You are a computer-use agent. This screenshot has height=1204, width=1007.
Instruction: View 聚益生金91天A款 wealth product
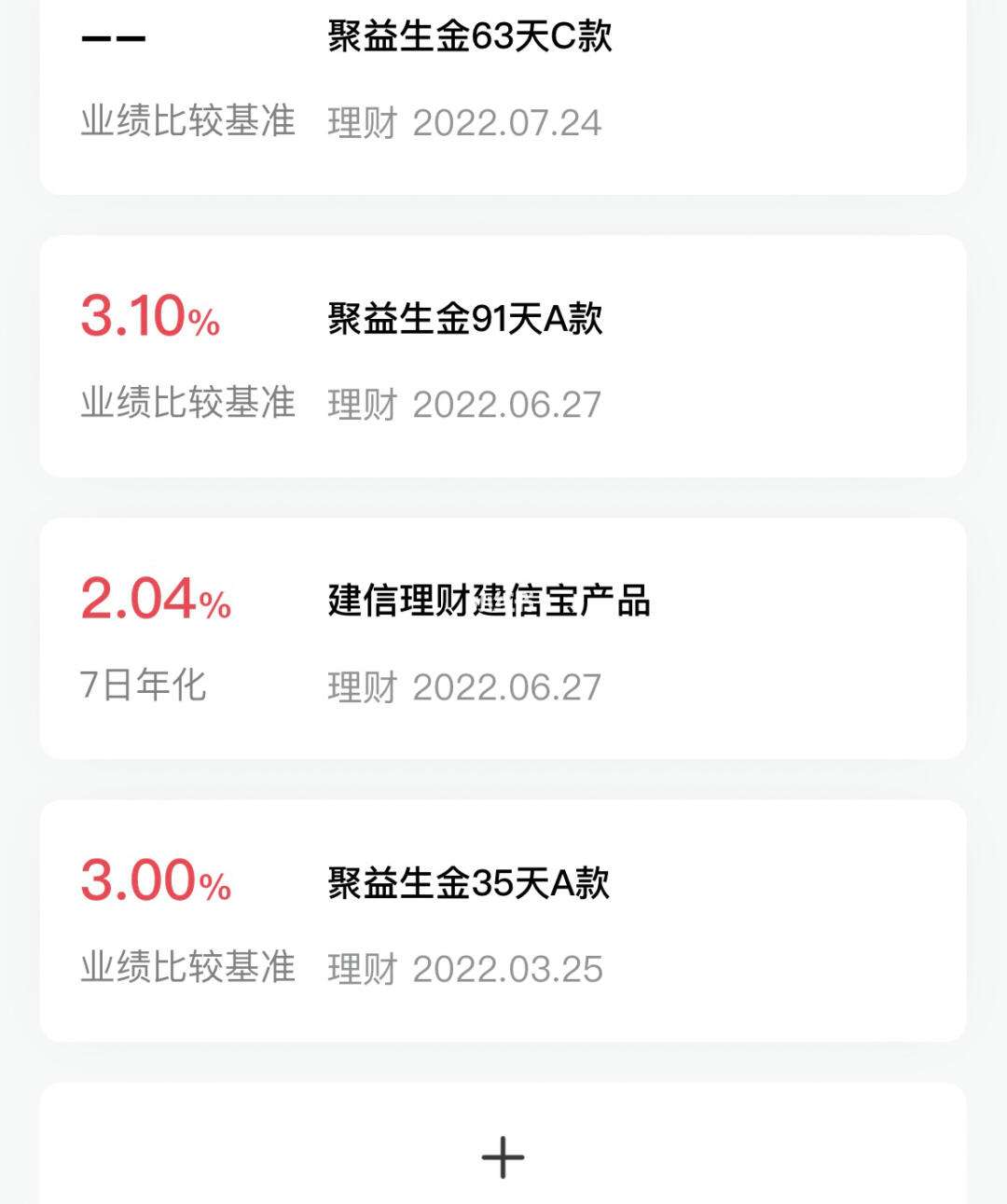pyautogui.click(x=464, y=319)
